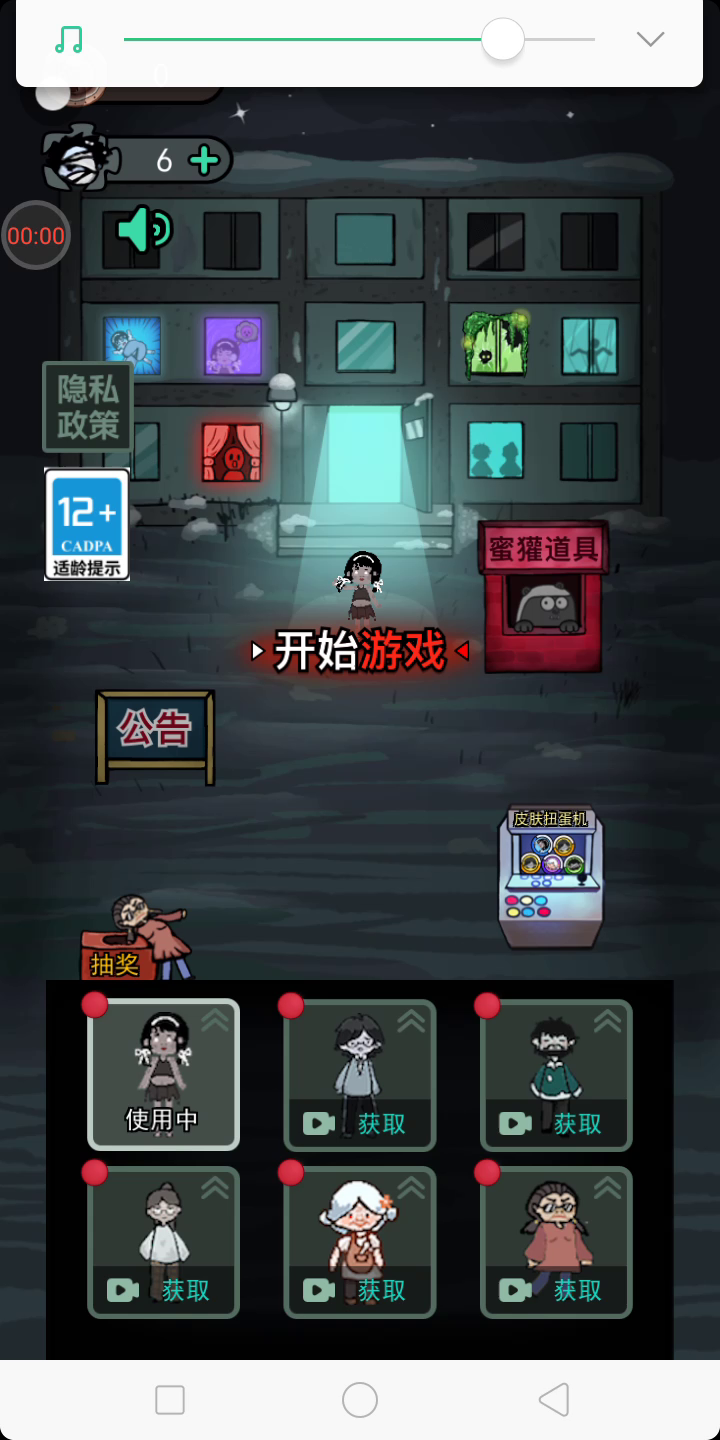This screenshot has height=1440, width=720.
Task: Expand the volume panel chevron
Action: pos(650,39)
